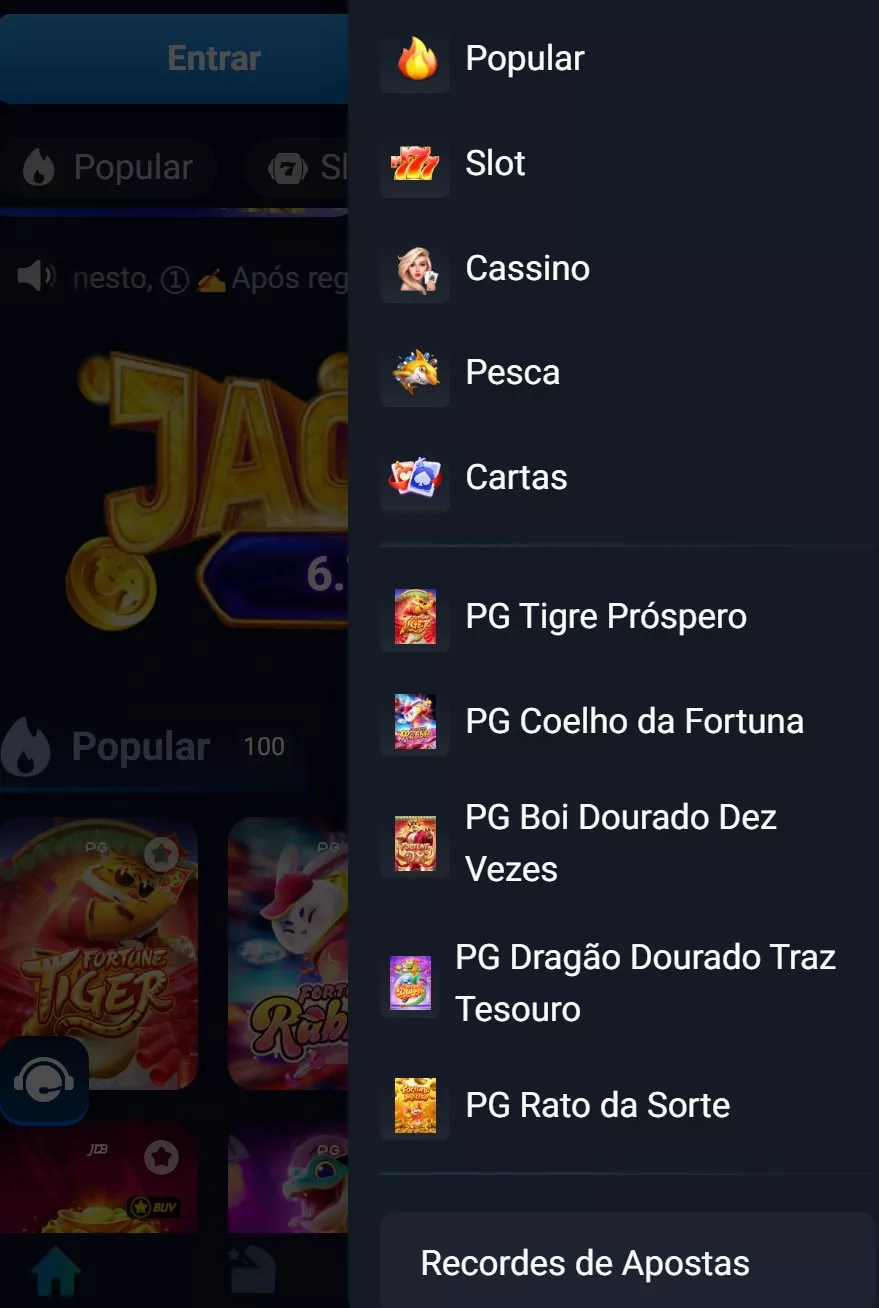This screenshot has height=1308, width=879.
Task: View Recordes de Apostas
Action: pyautogui.click(x=585, y=1263)
